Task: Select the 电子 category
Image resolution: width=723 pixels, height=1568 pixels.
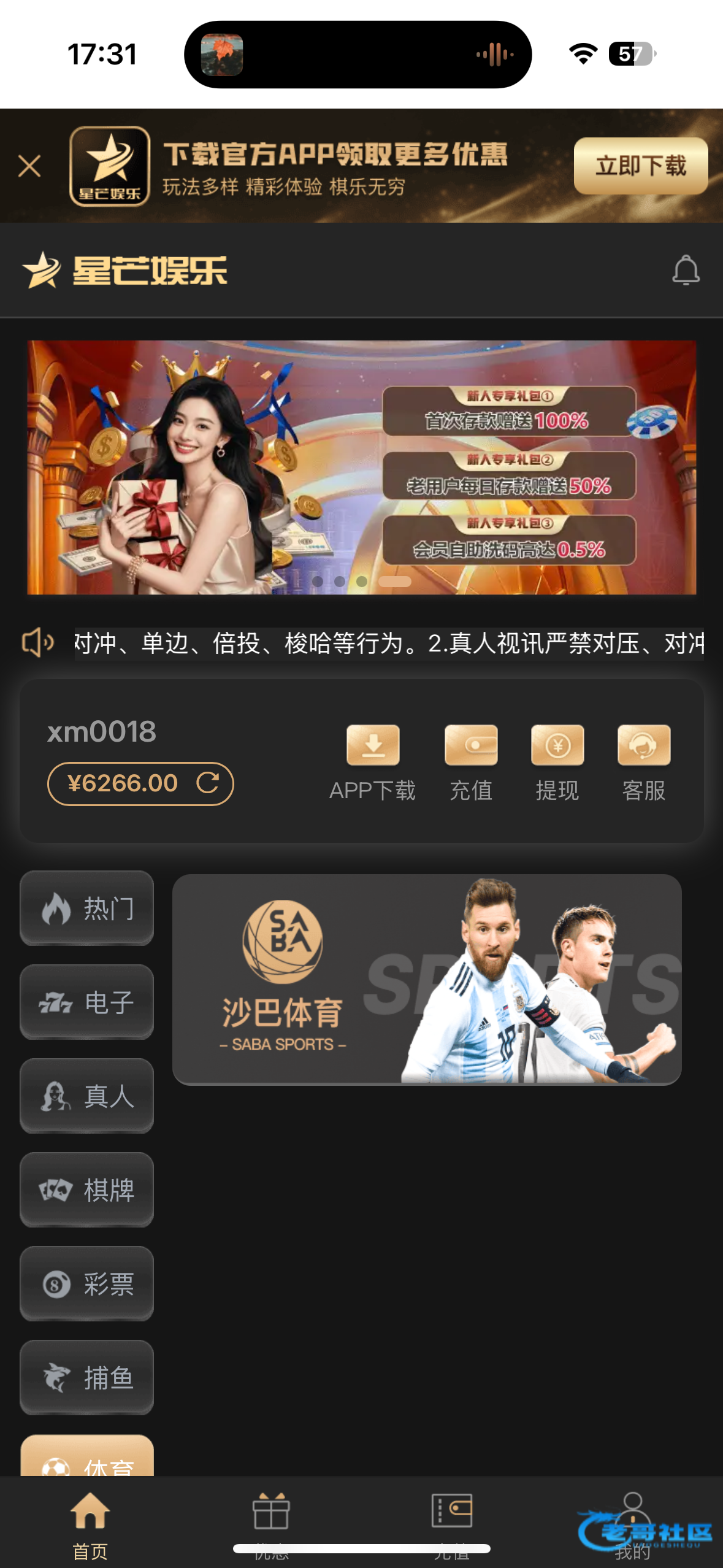Action: tap(87, 1002)
